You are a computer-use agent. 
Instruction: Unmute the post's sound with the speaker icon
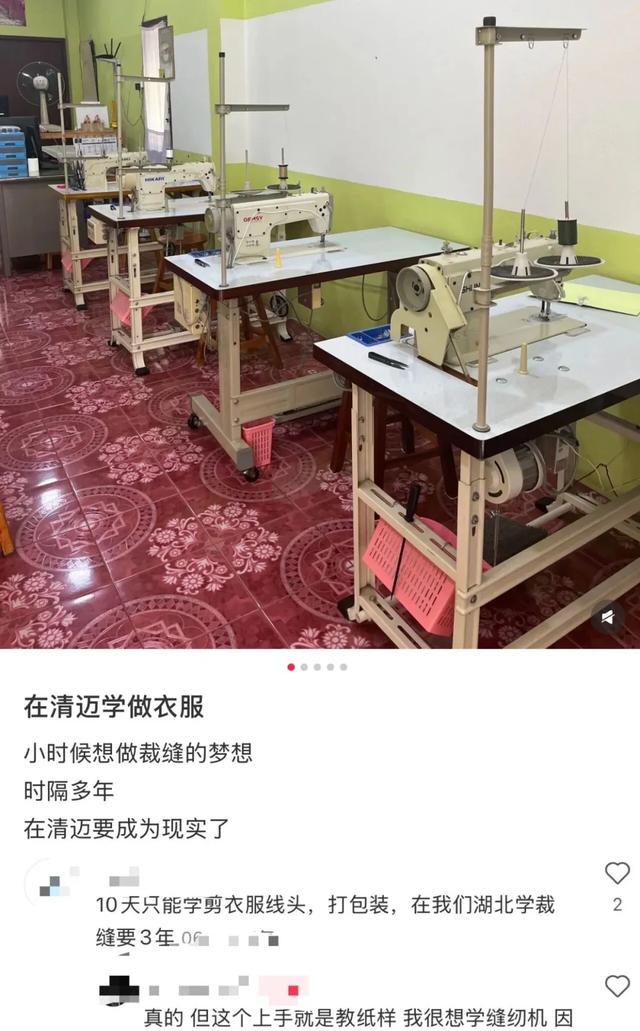tap(607, 616)
